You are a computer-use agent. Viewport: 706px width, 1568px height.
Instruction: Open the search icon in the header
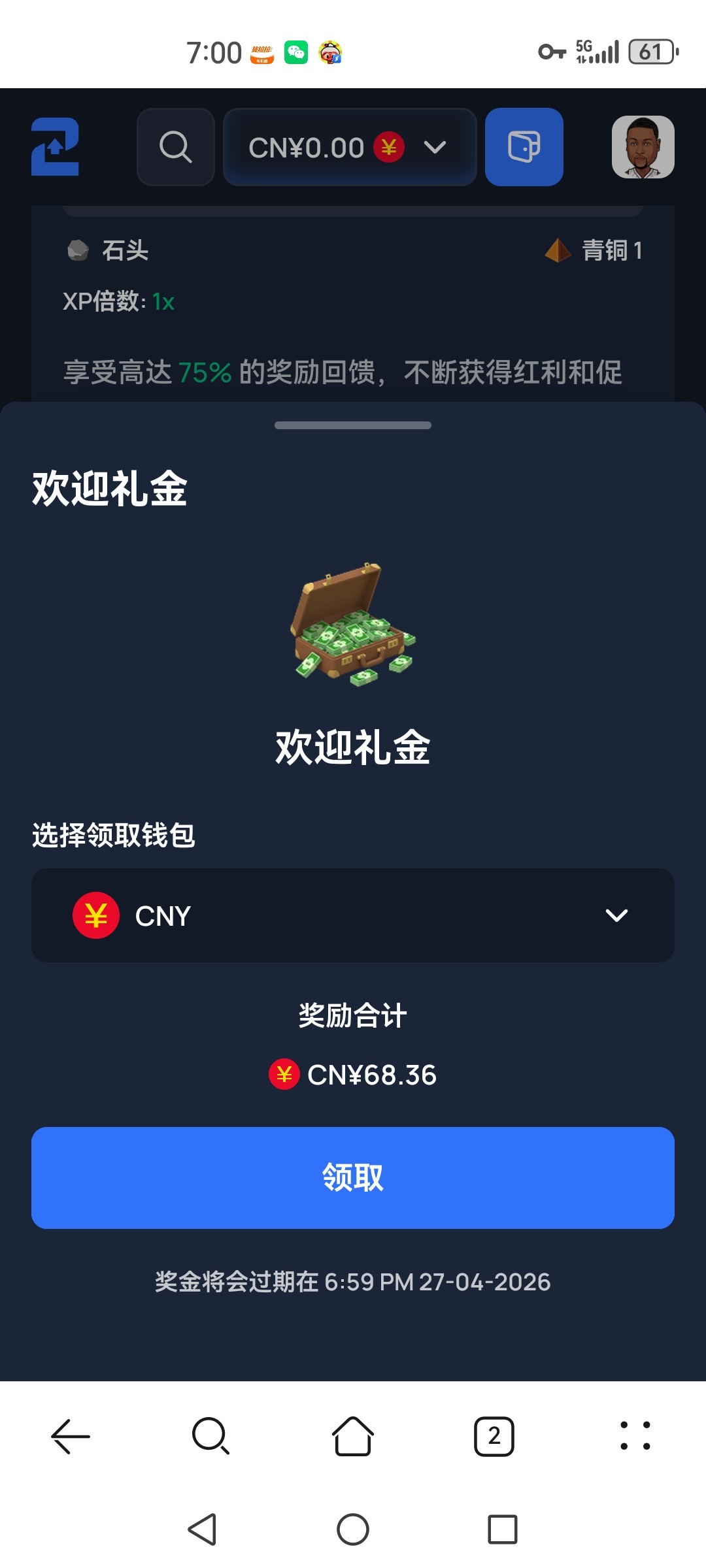click(176, 147)
